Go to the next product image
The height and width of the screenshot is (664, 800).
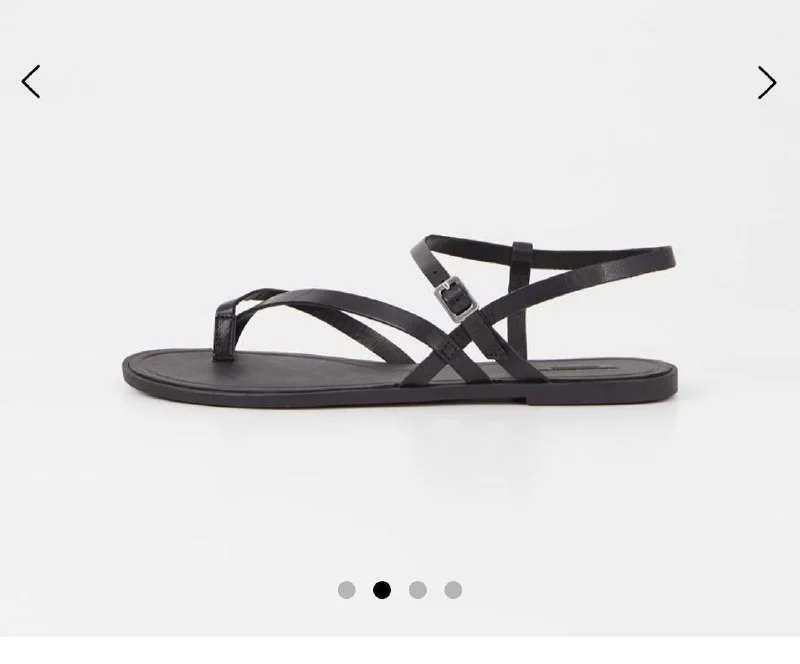(x=767, y=82)
